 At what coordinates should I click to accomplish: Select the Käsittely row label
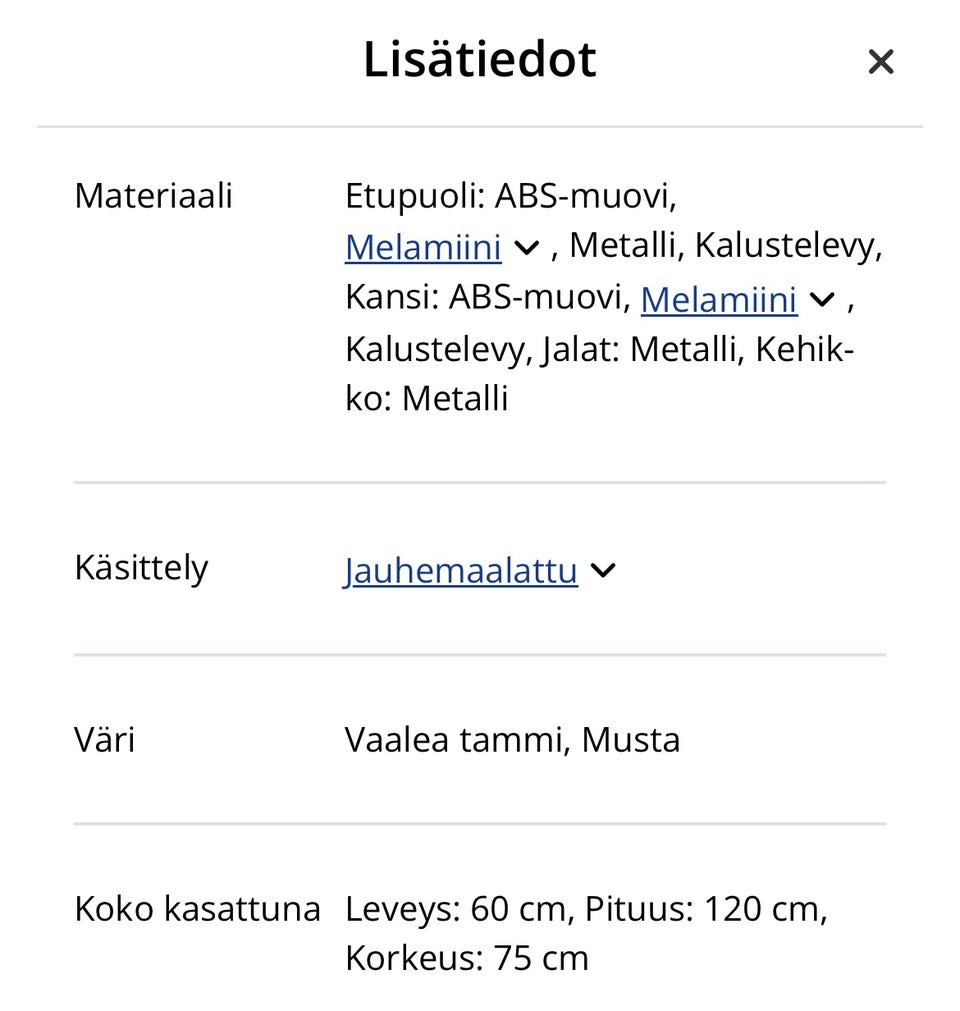coord(141,567)
